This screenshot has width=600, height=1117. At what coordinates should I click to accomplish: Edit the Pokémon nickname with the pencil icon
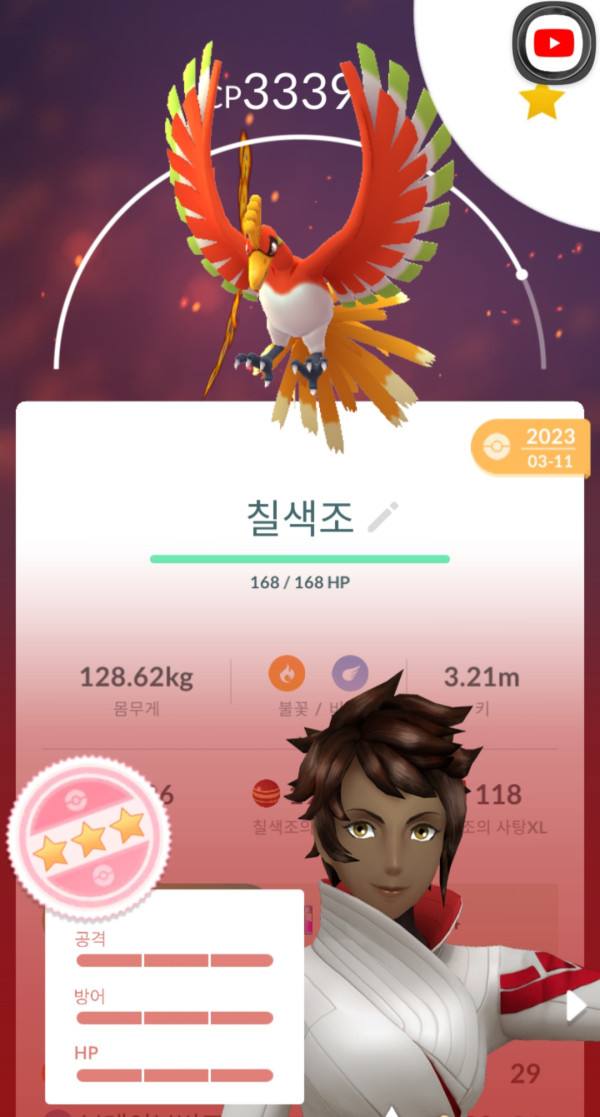(x=383, y=518)
